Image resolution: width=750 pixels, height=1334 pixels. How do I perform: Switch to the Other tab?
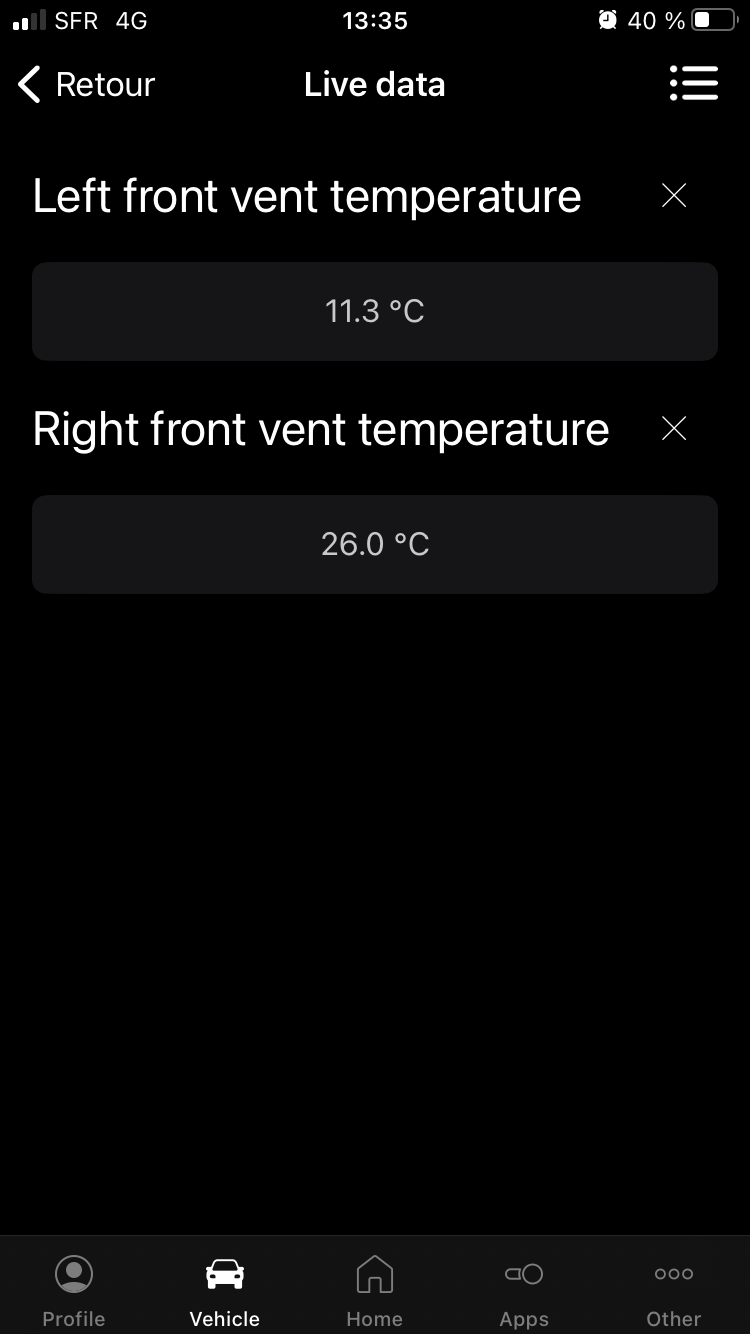(x=674, y=1291)
